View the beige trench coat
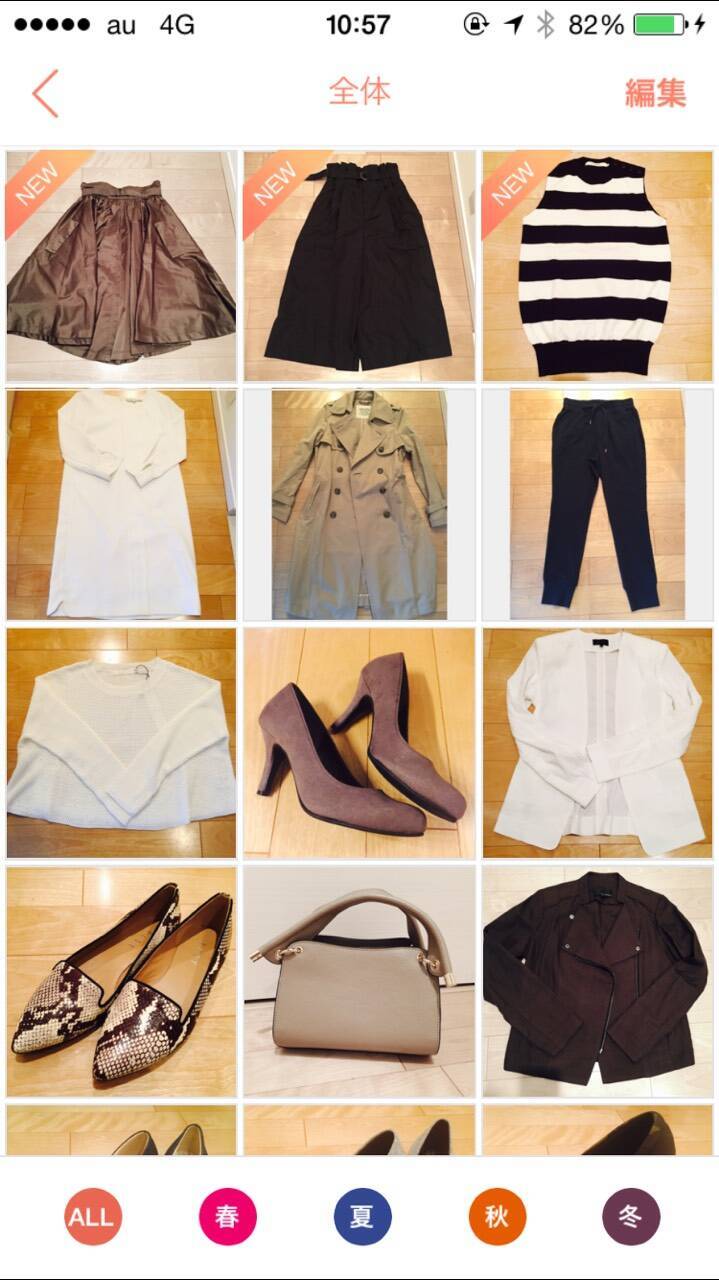This screenshot has height=1280, width=719. (x=359, y=505)
